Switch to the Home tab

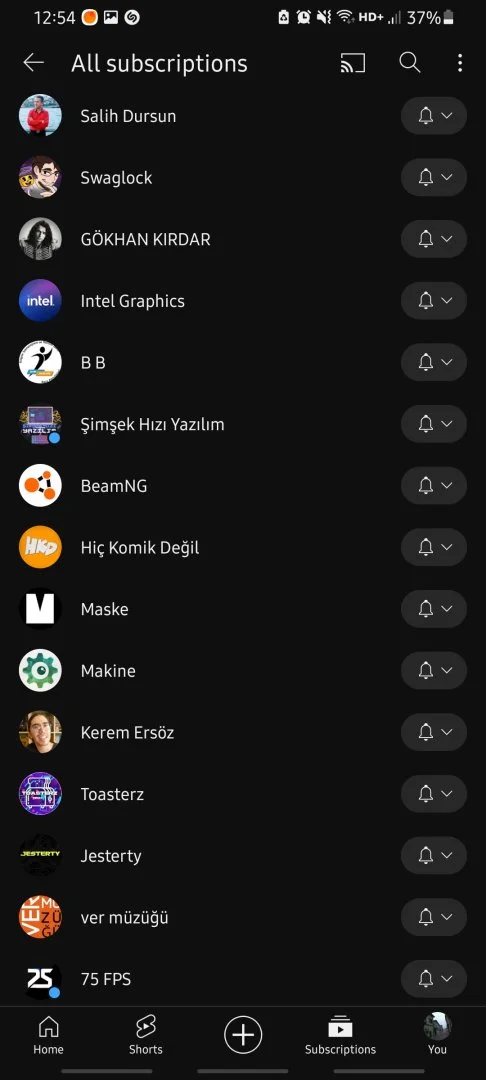click(x=48, y=1036)
